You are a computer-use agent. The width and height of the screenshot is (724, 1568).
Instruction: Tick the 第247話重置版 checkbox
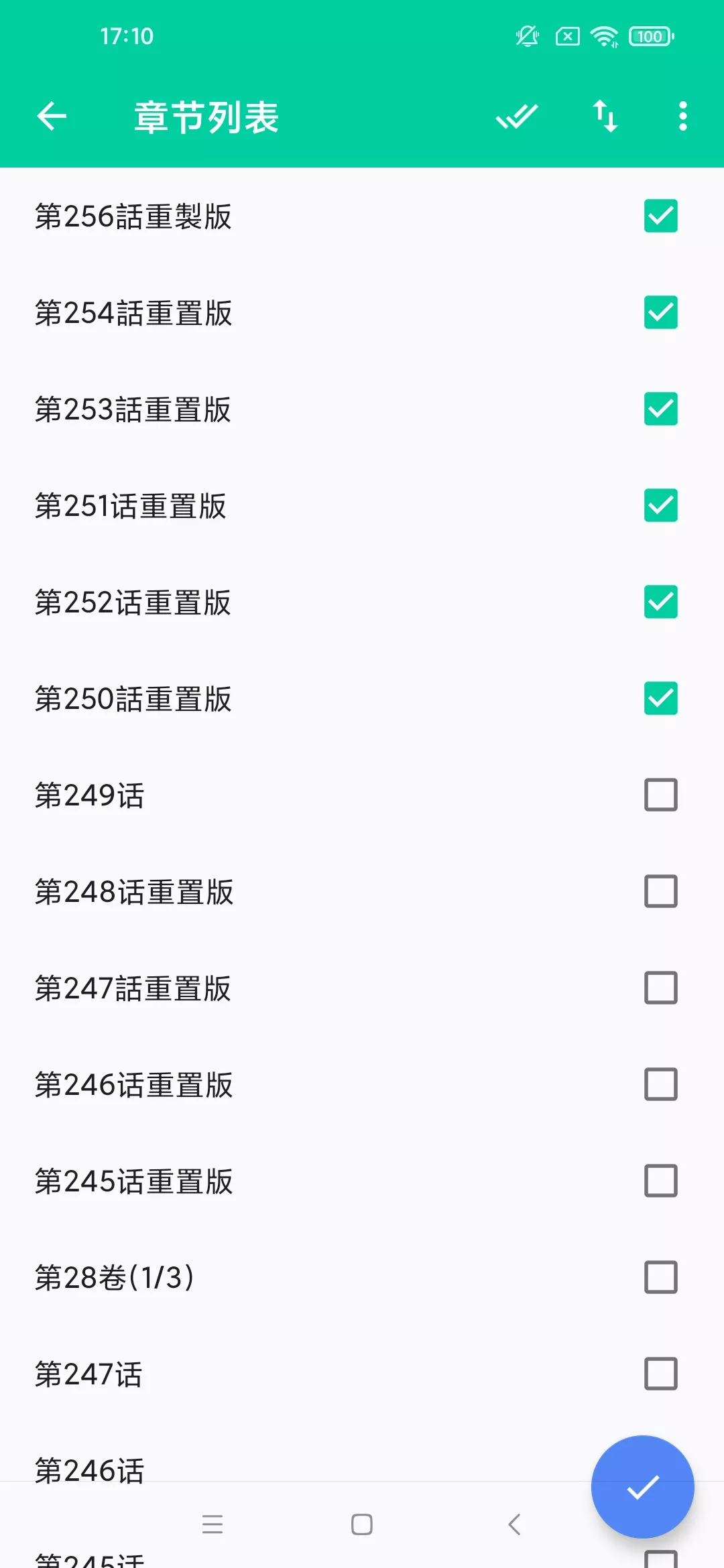click(x=660, y=988)
